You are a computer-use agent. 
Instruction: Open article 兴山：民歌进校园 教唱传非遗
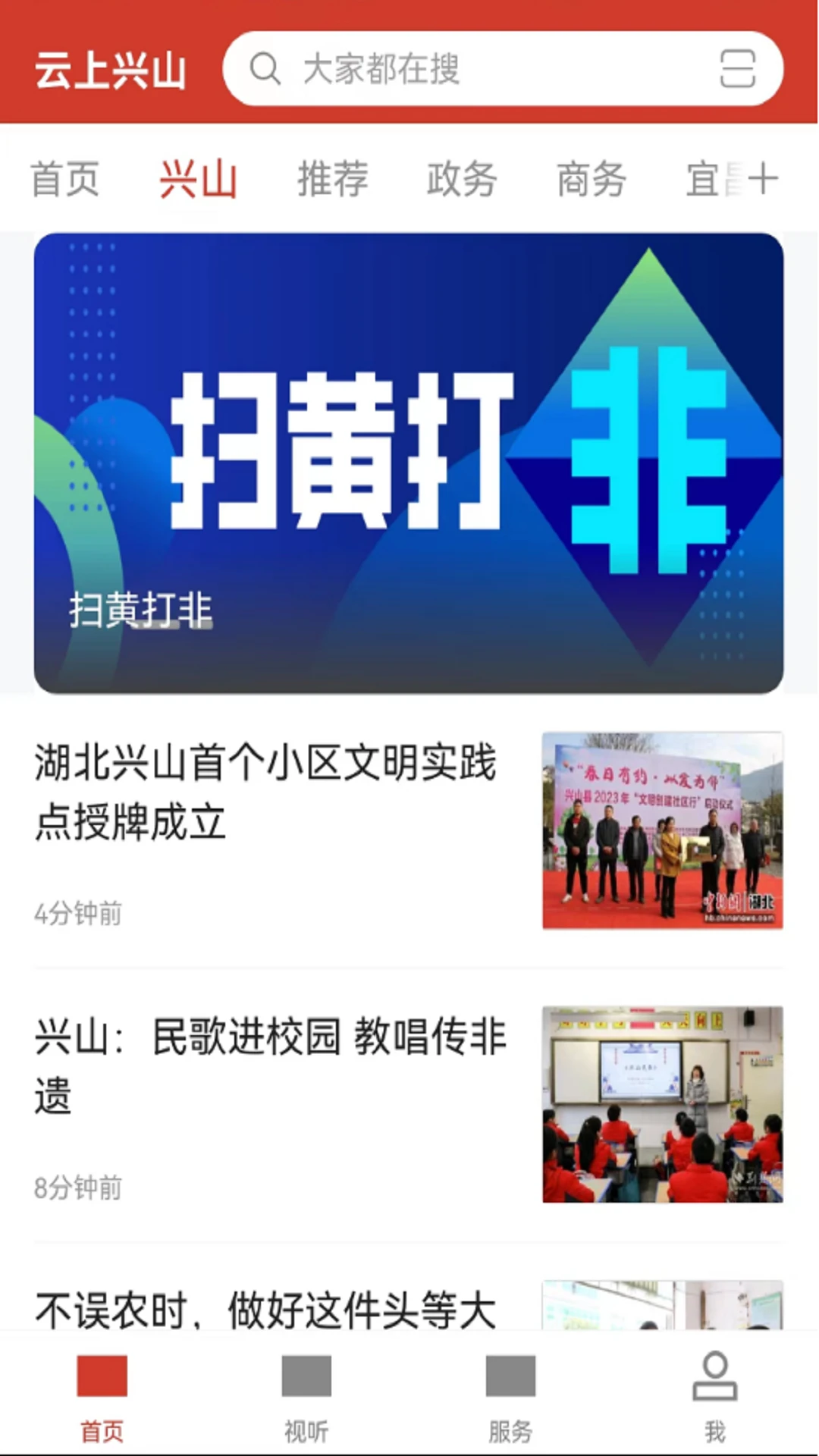[409, 1105]
